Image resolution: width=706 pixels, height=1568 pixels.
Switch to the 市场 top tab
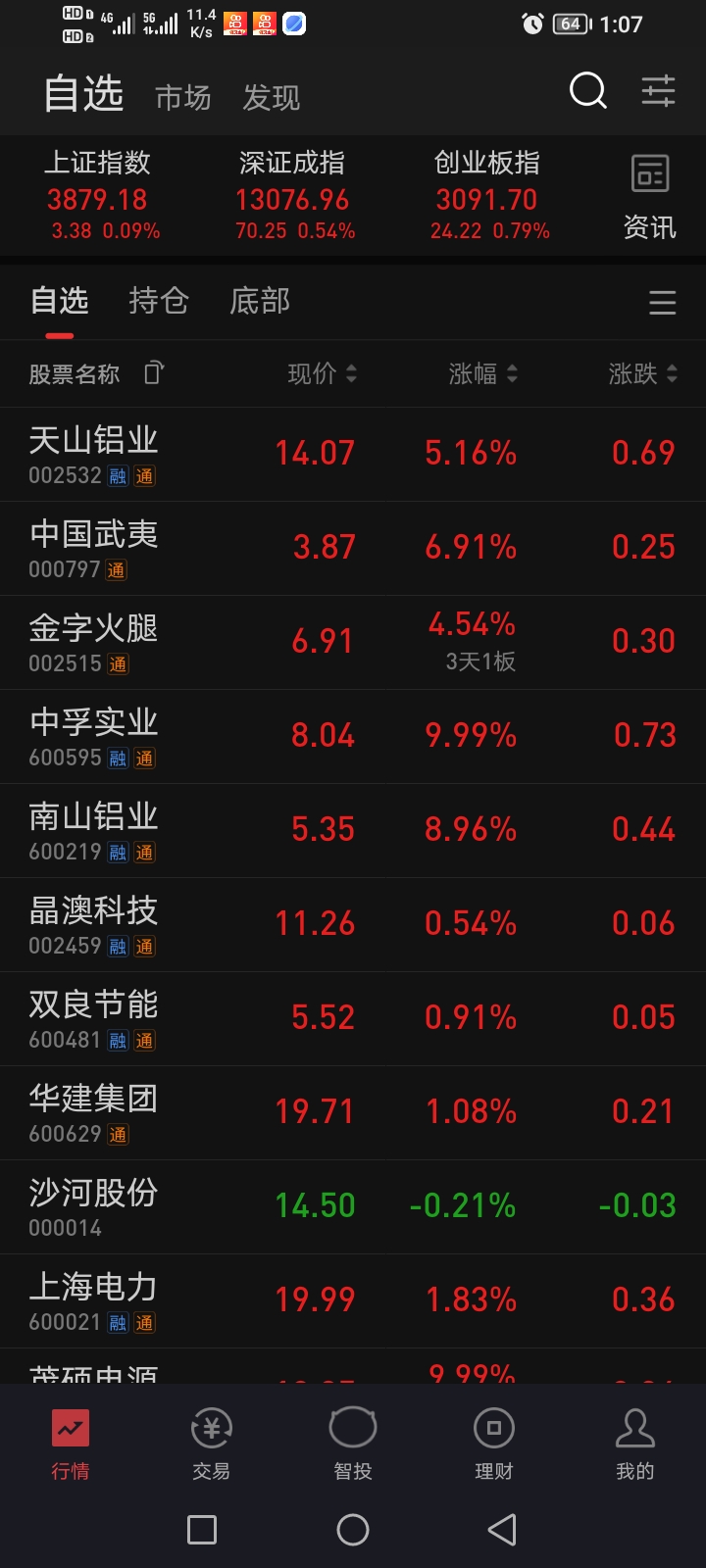183,98
